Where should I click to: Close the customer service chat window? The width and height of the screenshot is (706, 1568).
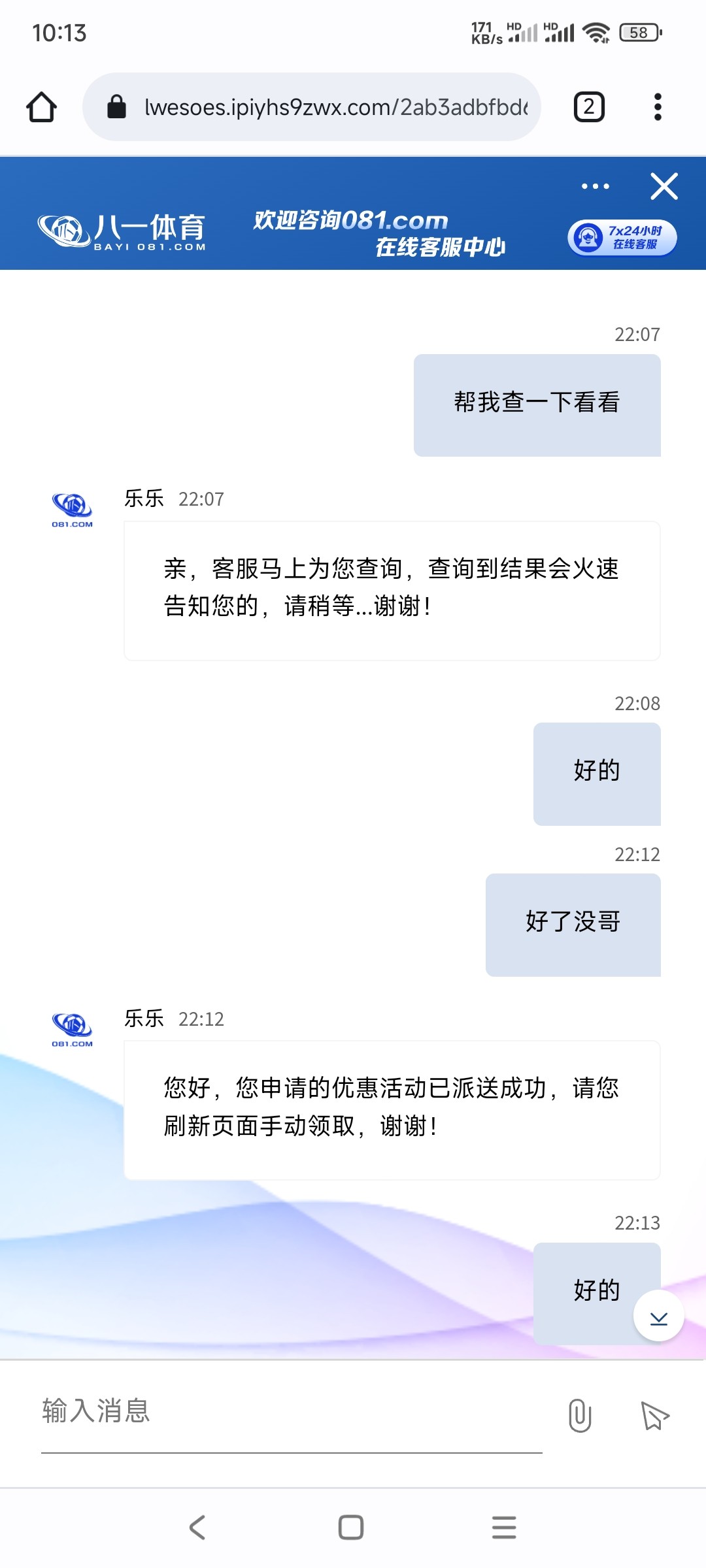point(664,187)
